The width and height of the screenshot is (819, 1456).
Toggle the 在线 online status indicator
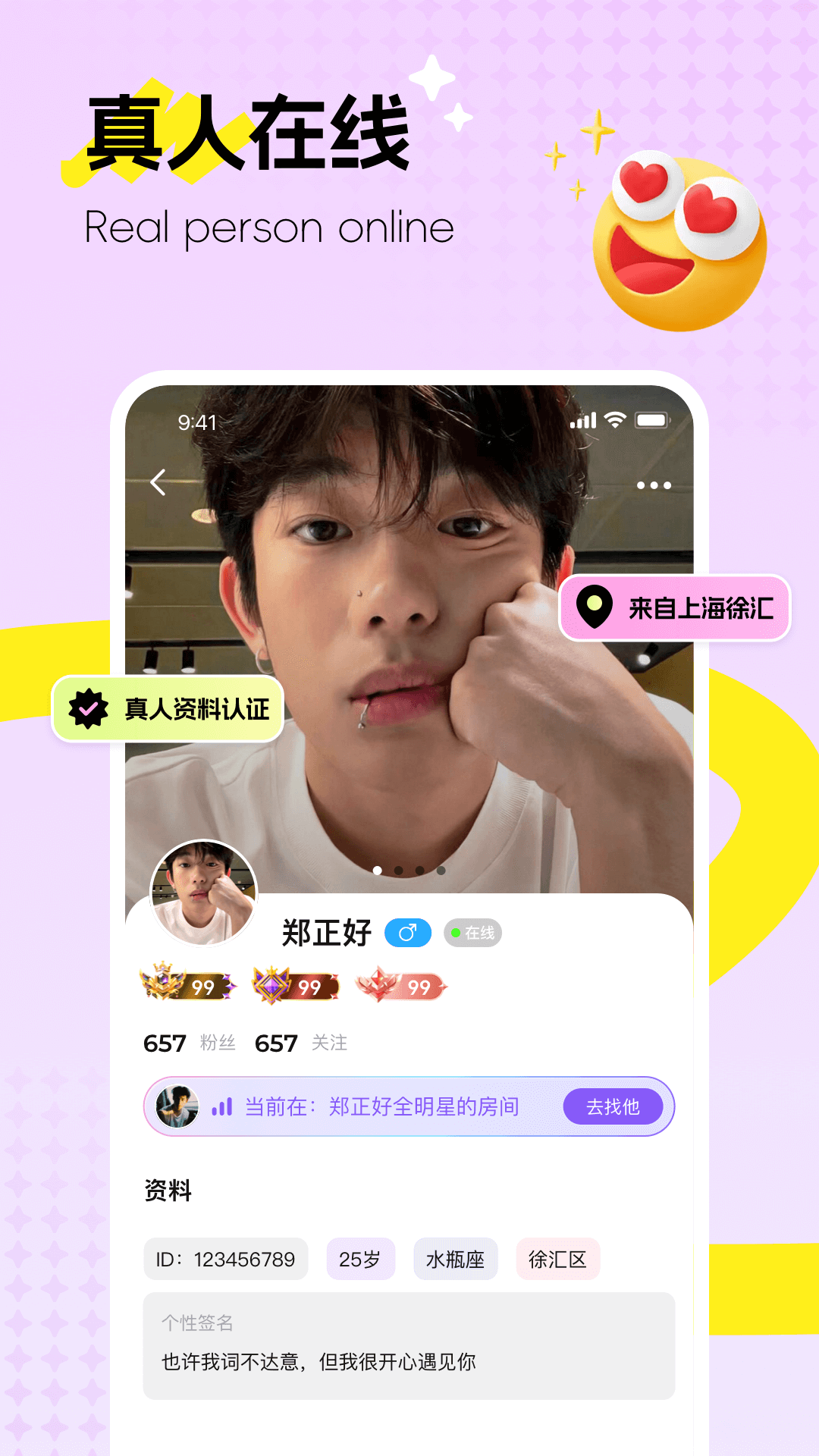472,934
